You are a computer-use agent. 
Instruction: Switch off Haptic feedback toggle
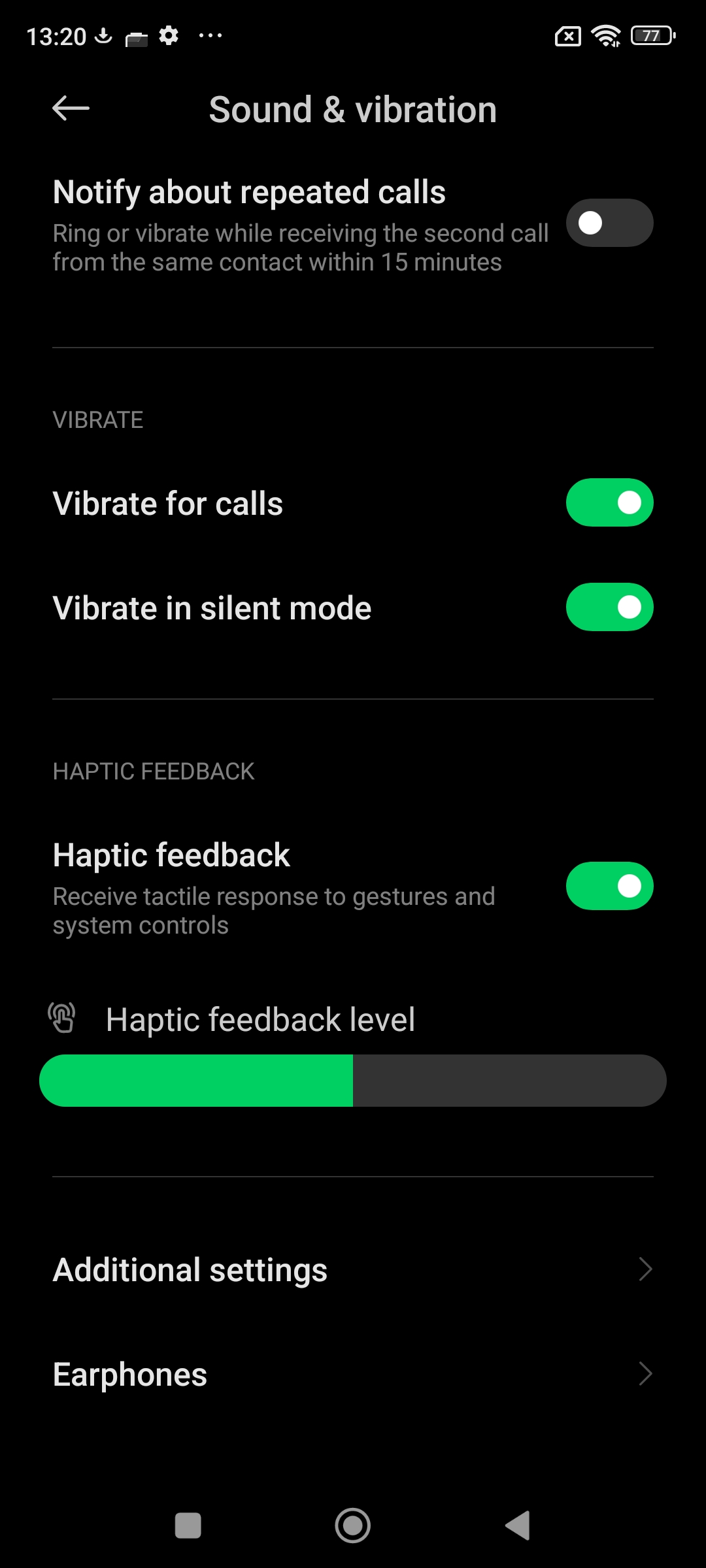click(x=609, y=886)
